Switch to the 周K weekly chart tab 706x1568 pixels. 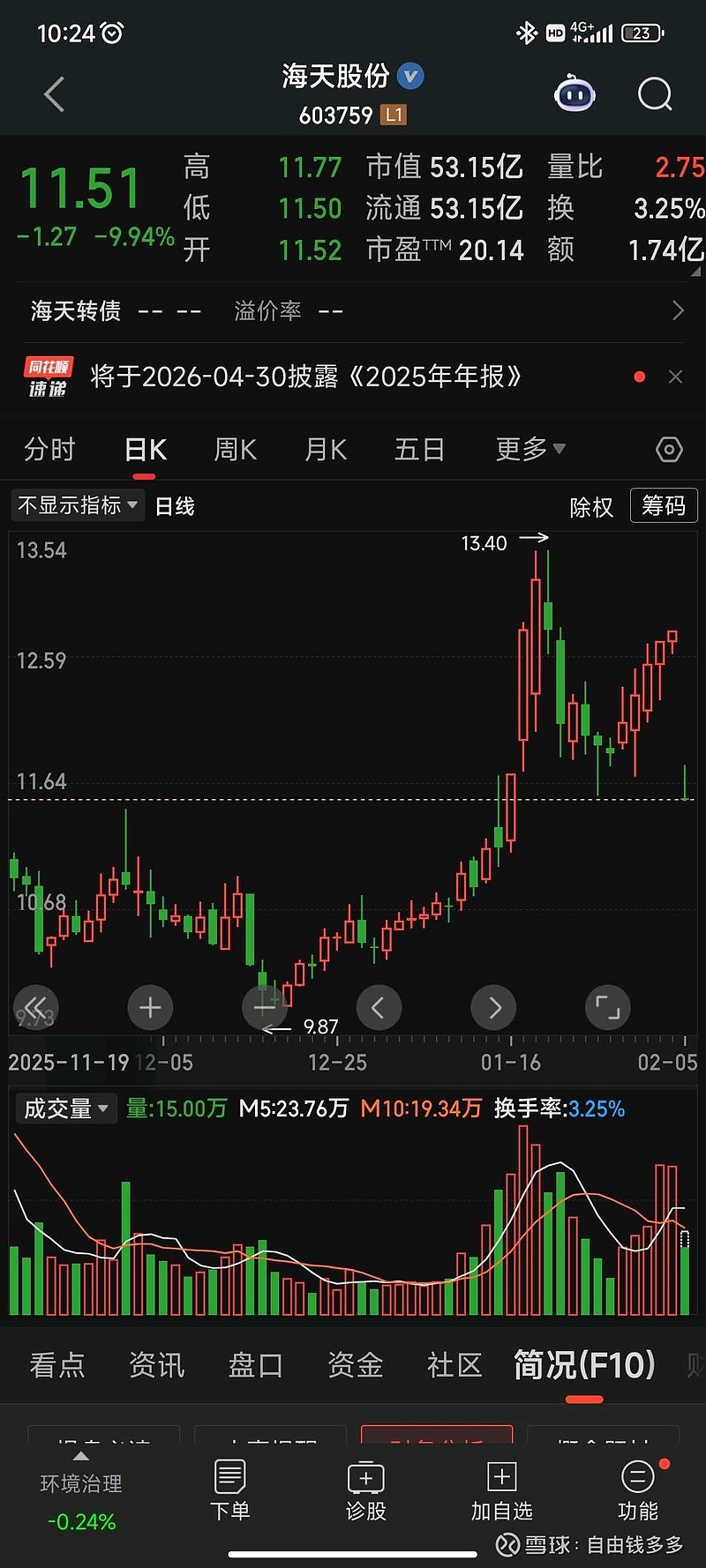pos(234,449)
